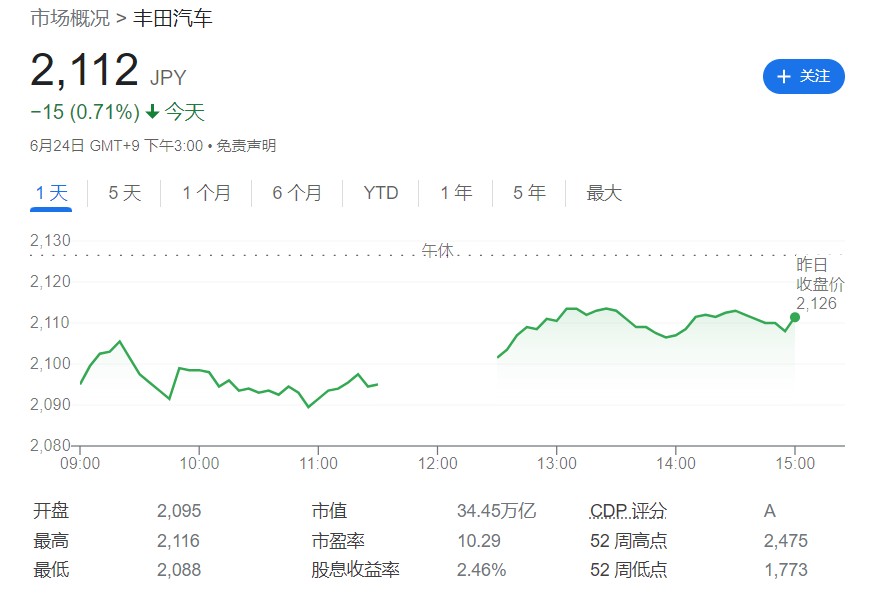894x600 pixels.
Task: Switch to the 1 个月 chart range
Action: [206, 193]
